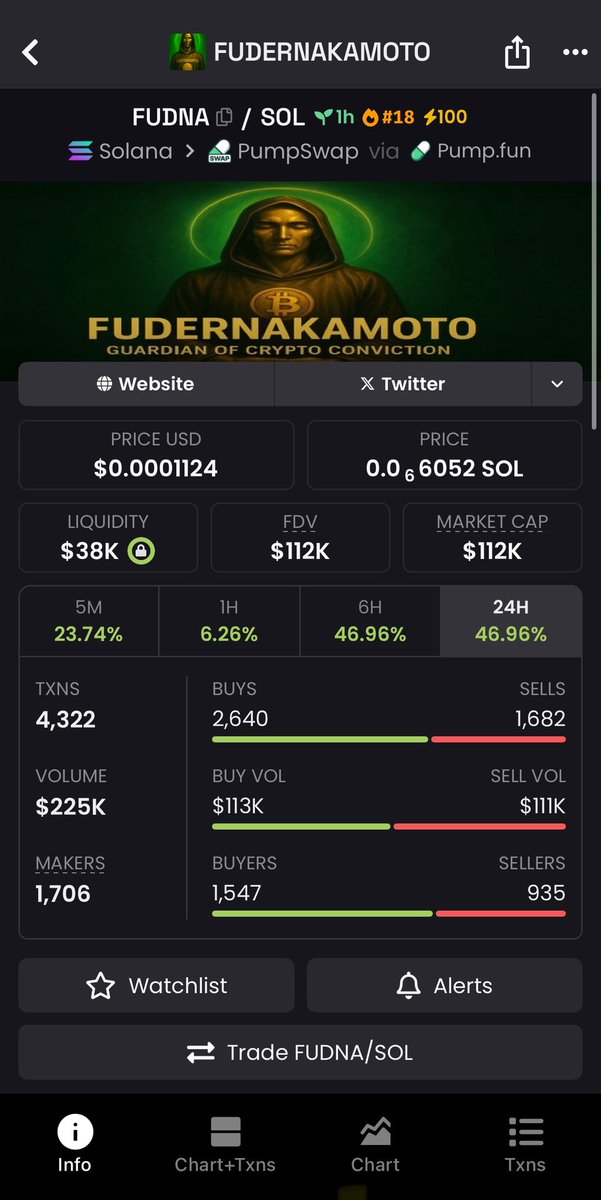
Task: Go back using the arrow icon
Action: 31,52
